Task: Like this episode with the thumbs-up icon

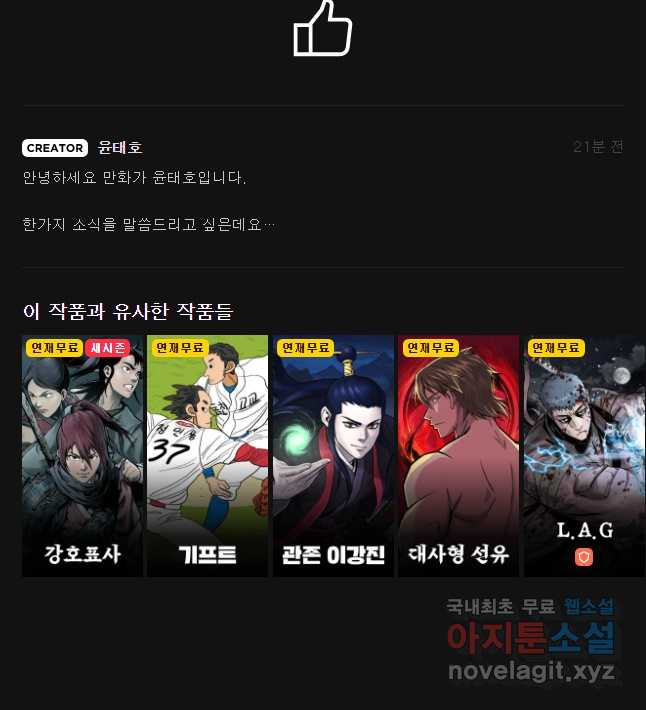Action: pos(323,29)
